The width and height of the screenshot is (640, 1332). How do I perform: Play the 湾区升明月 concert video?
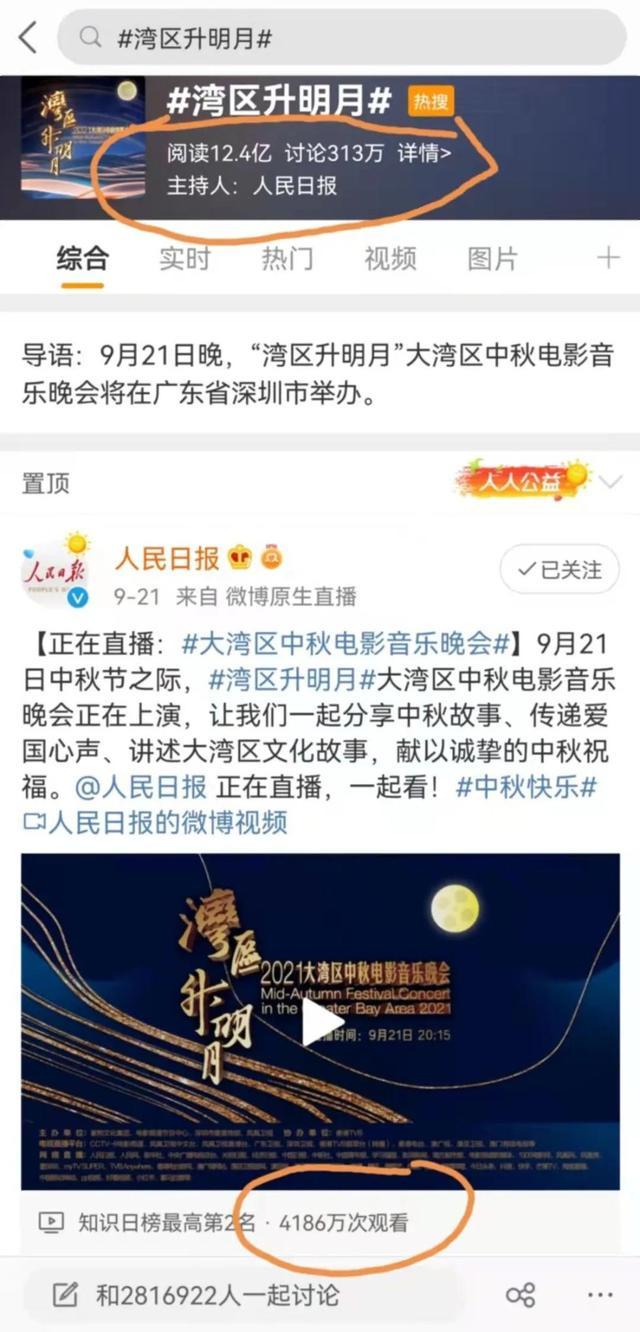[x=321, y=1021]
